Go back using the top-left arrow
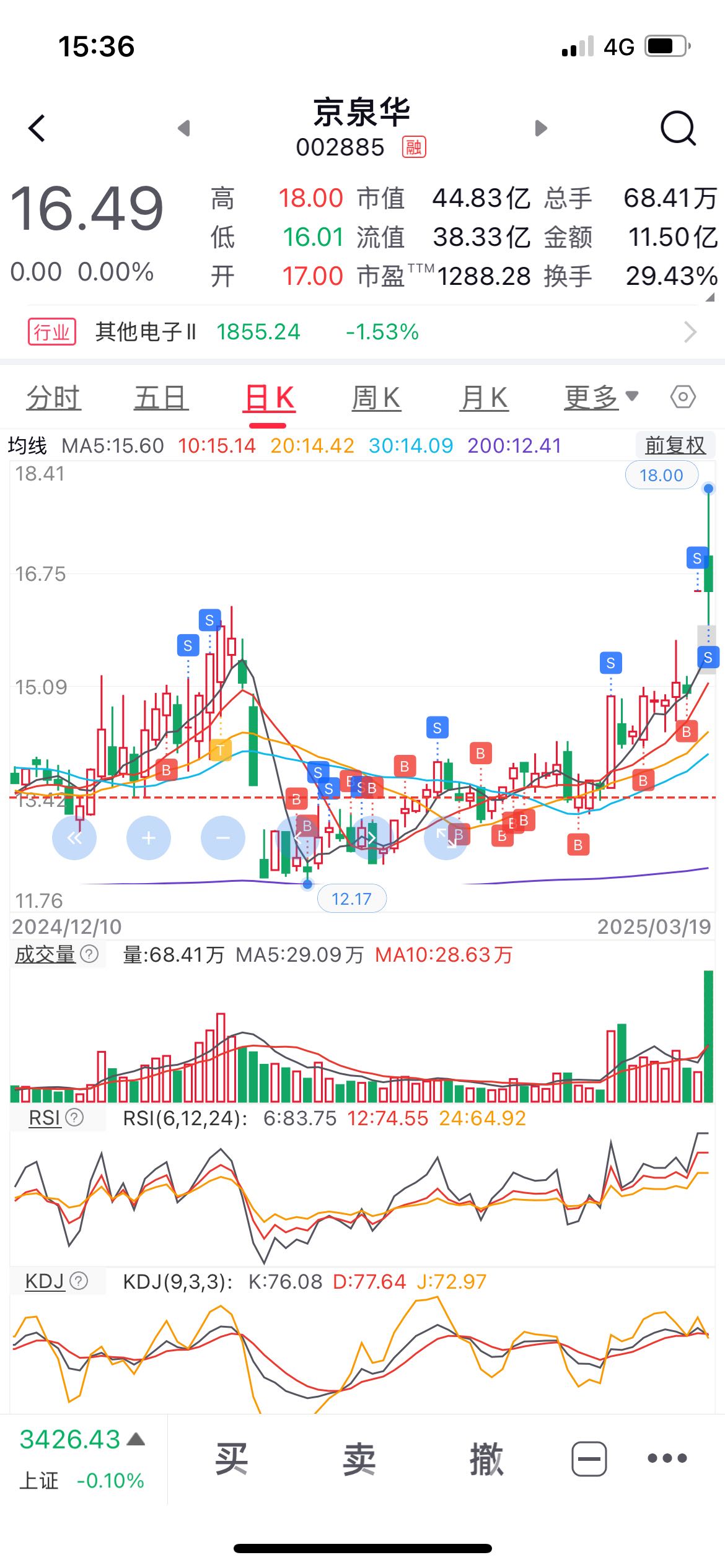Viewport: 725px width, 1568px height. point(37,128)
